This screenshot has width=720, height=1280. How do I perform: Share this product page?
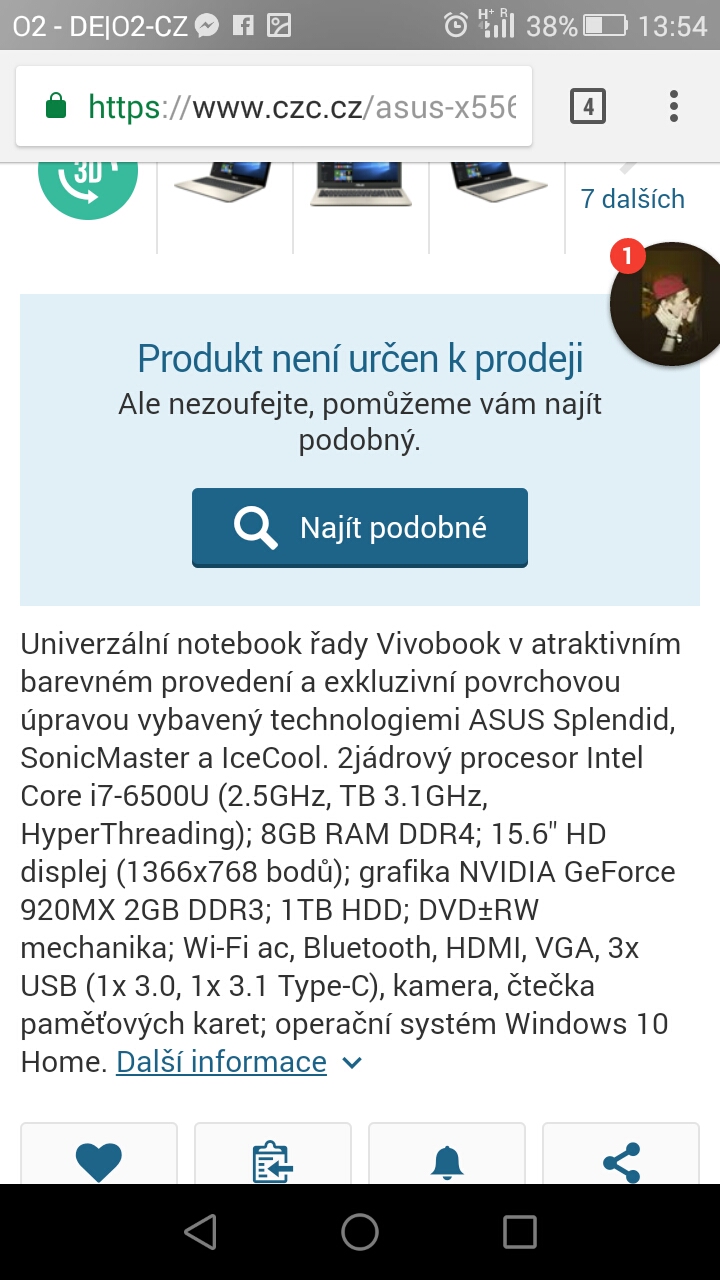[x=621, y=1160]
